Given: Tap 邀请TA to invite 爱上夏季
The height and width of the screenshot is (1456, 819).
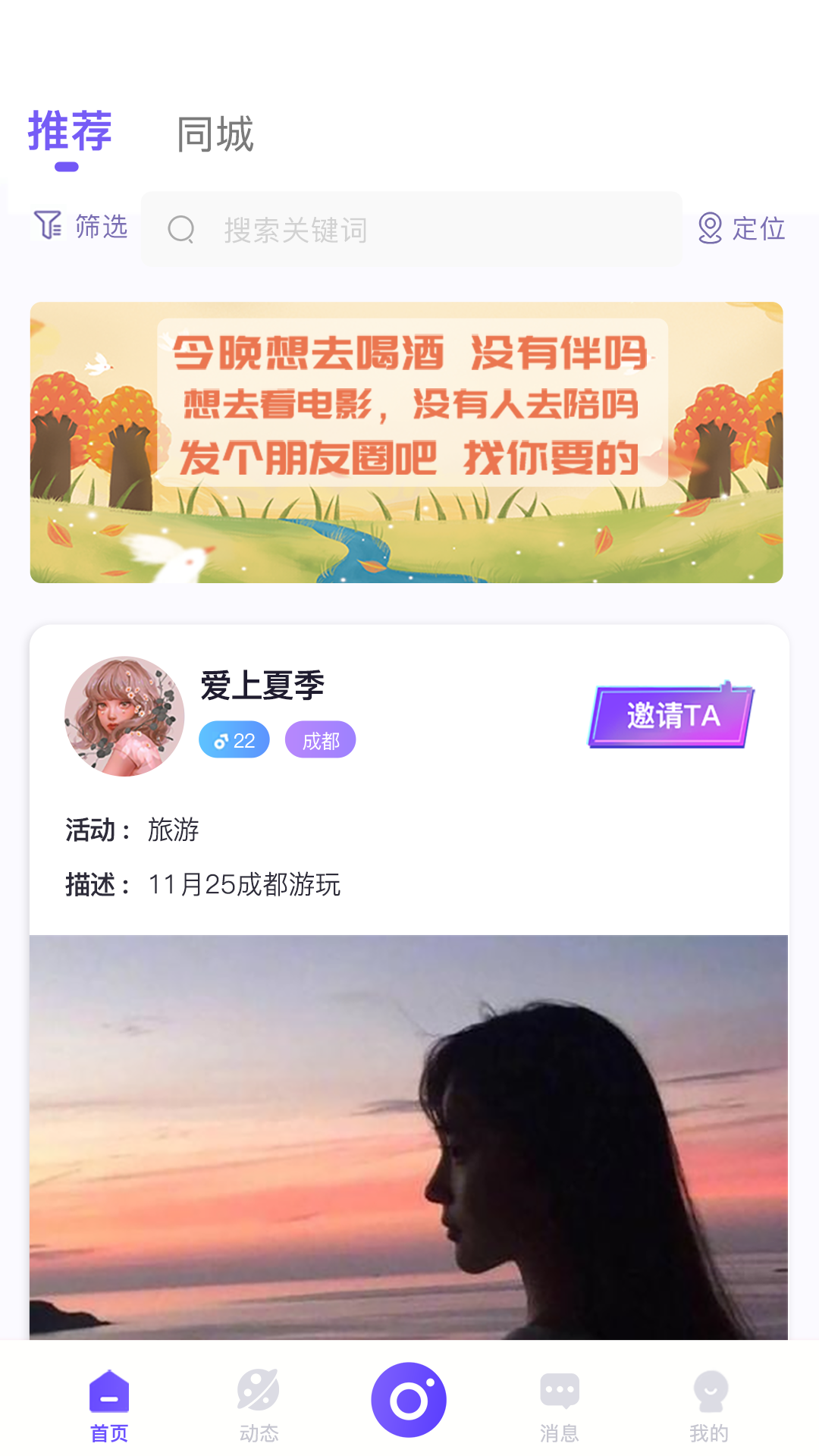Looking at the screenshot, I should tap(672, 715).
